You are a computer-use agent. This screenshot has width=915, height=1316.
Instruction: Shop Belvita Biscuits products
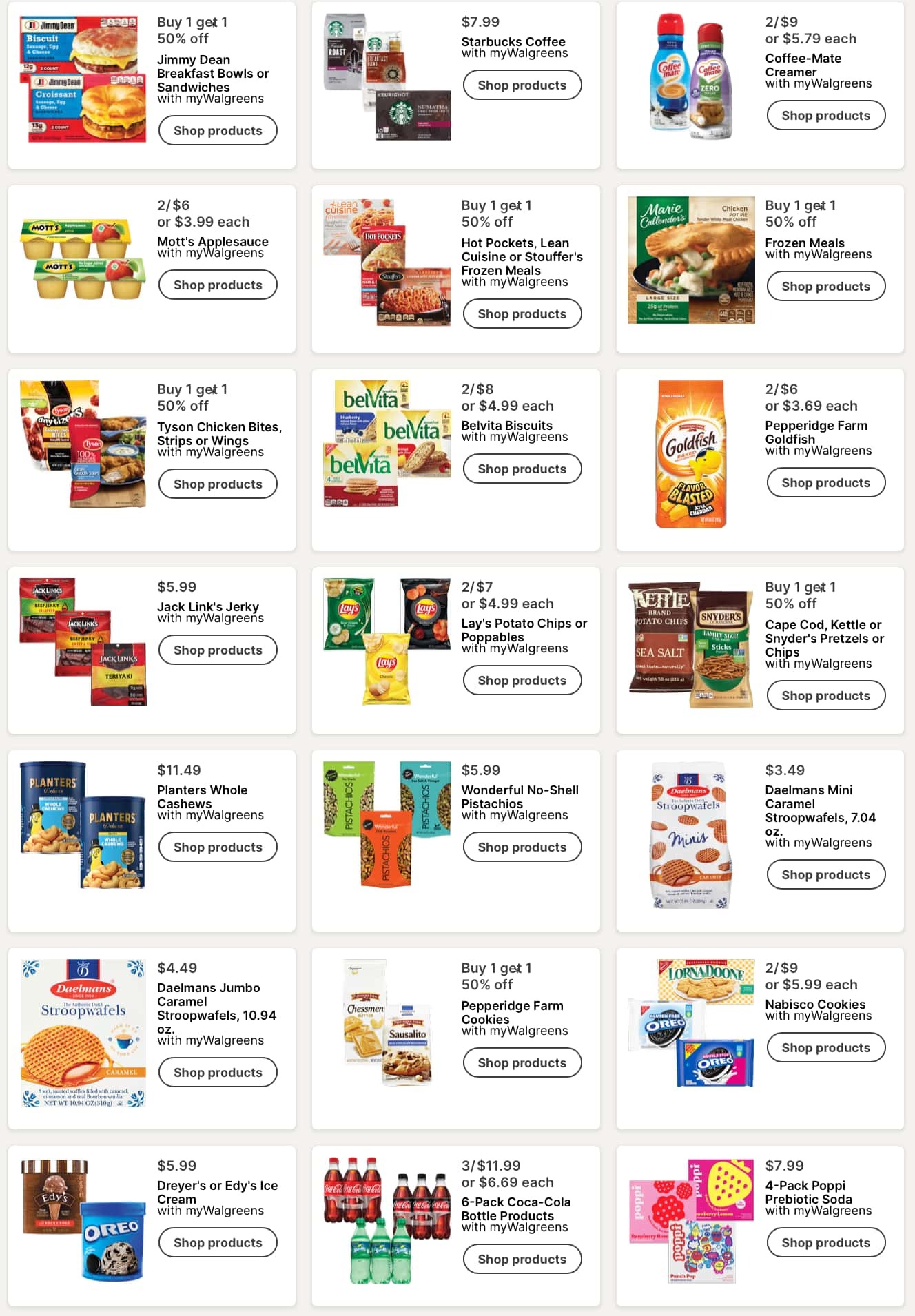pyautogui.click(x=522, y=469)
